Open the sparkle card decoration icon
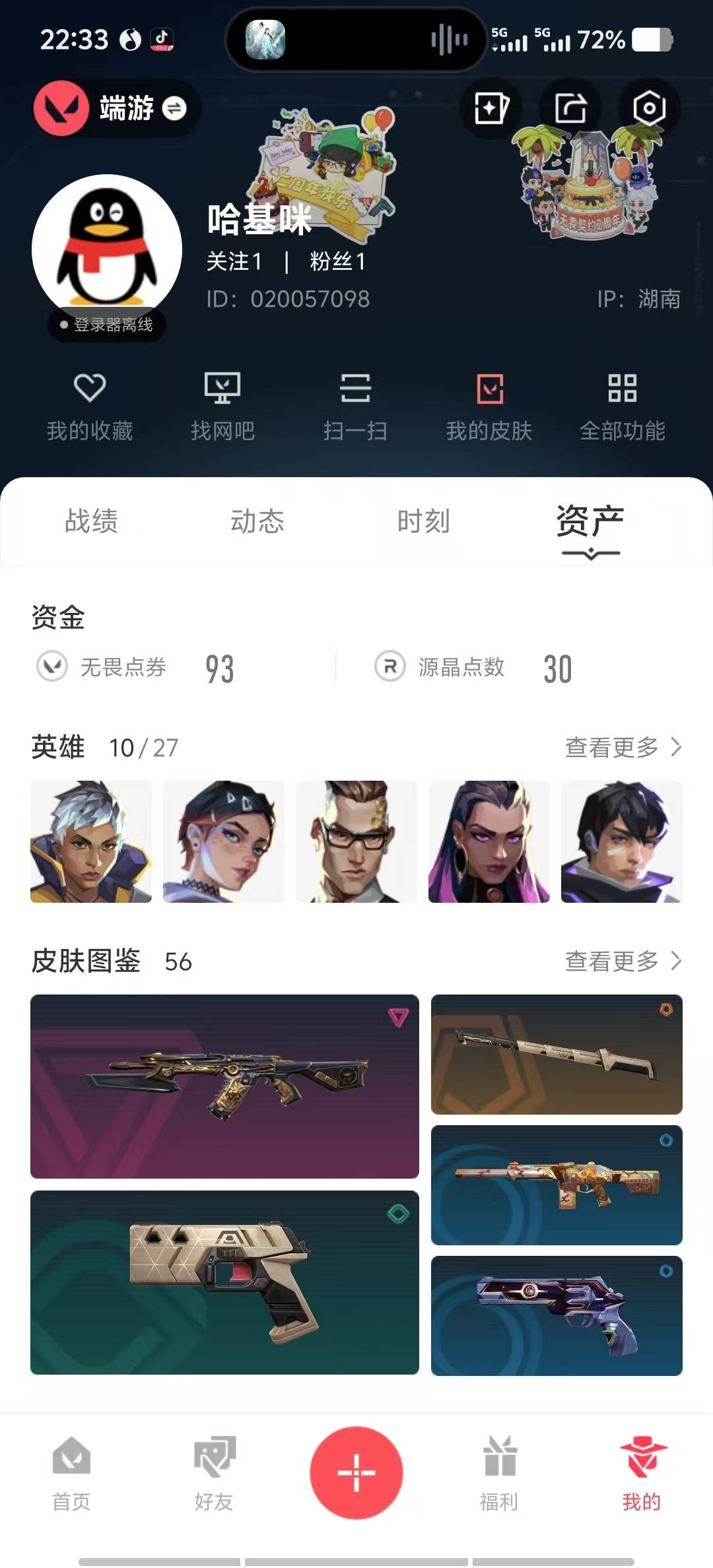This screenshot has height=1568, width=713. coord(491,108)
